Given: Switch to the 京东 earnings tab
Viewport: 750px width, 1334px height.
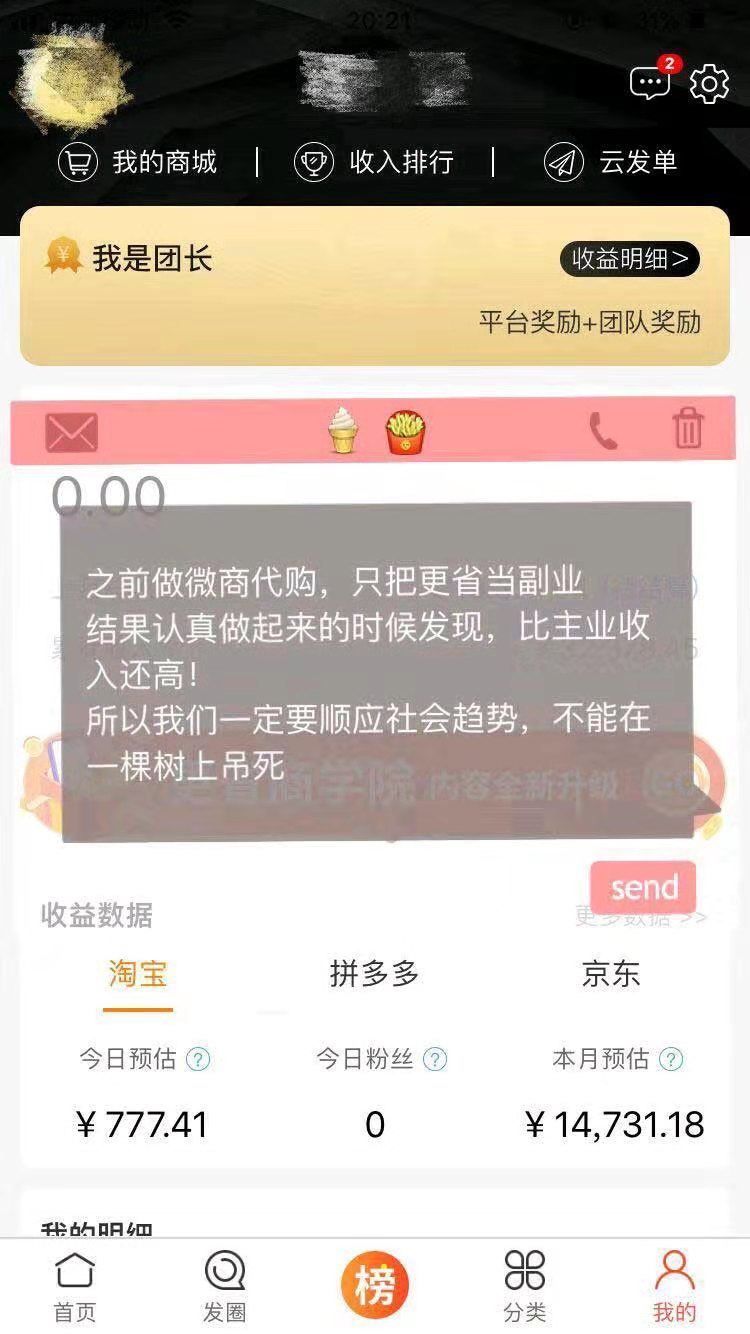Looking at the screenshot, I should pyautogui.click(x=610, y=974).
